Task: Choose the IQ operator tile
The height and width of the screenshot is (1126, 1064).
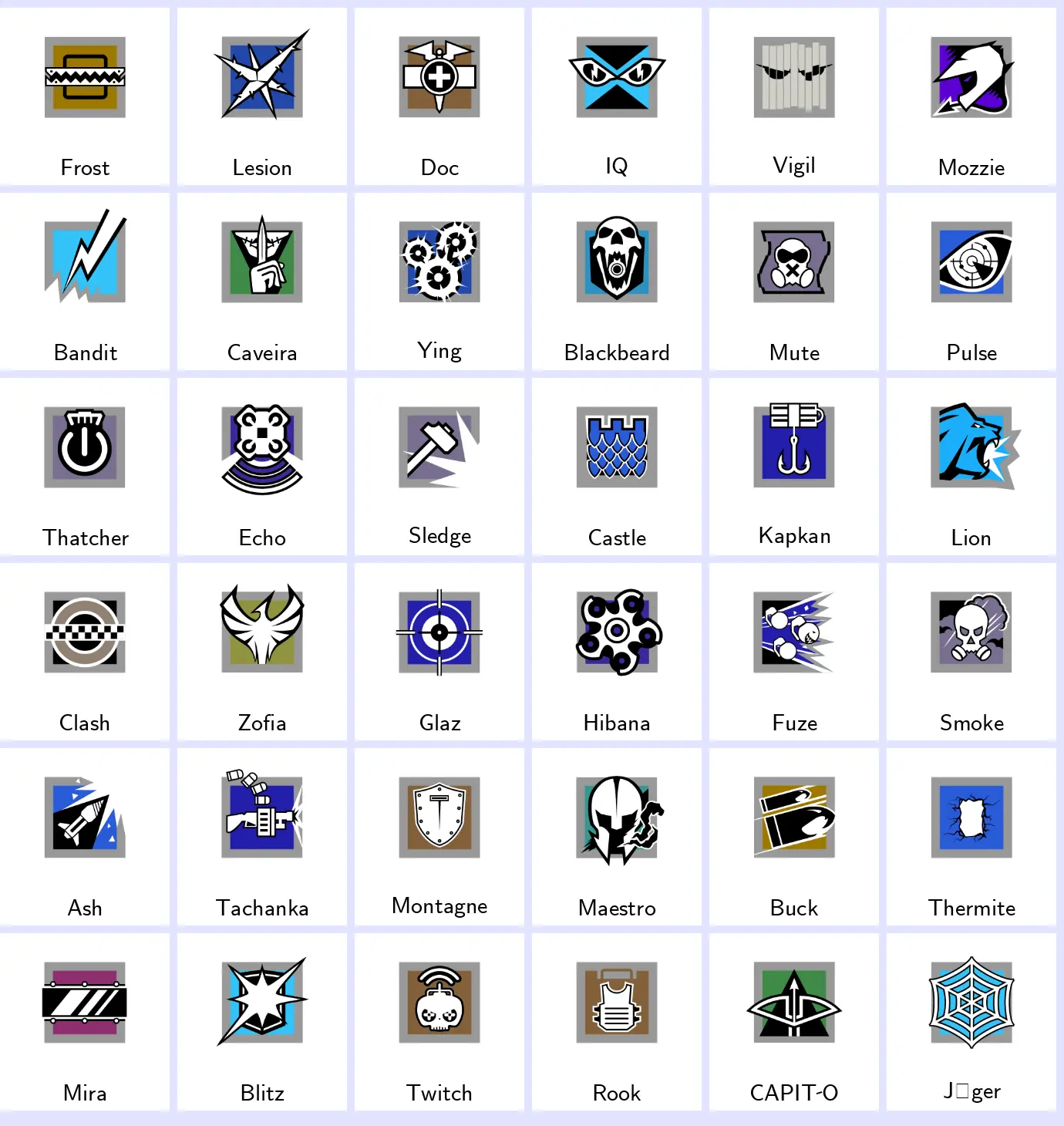Action: tap(617, 96)
